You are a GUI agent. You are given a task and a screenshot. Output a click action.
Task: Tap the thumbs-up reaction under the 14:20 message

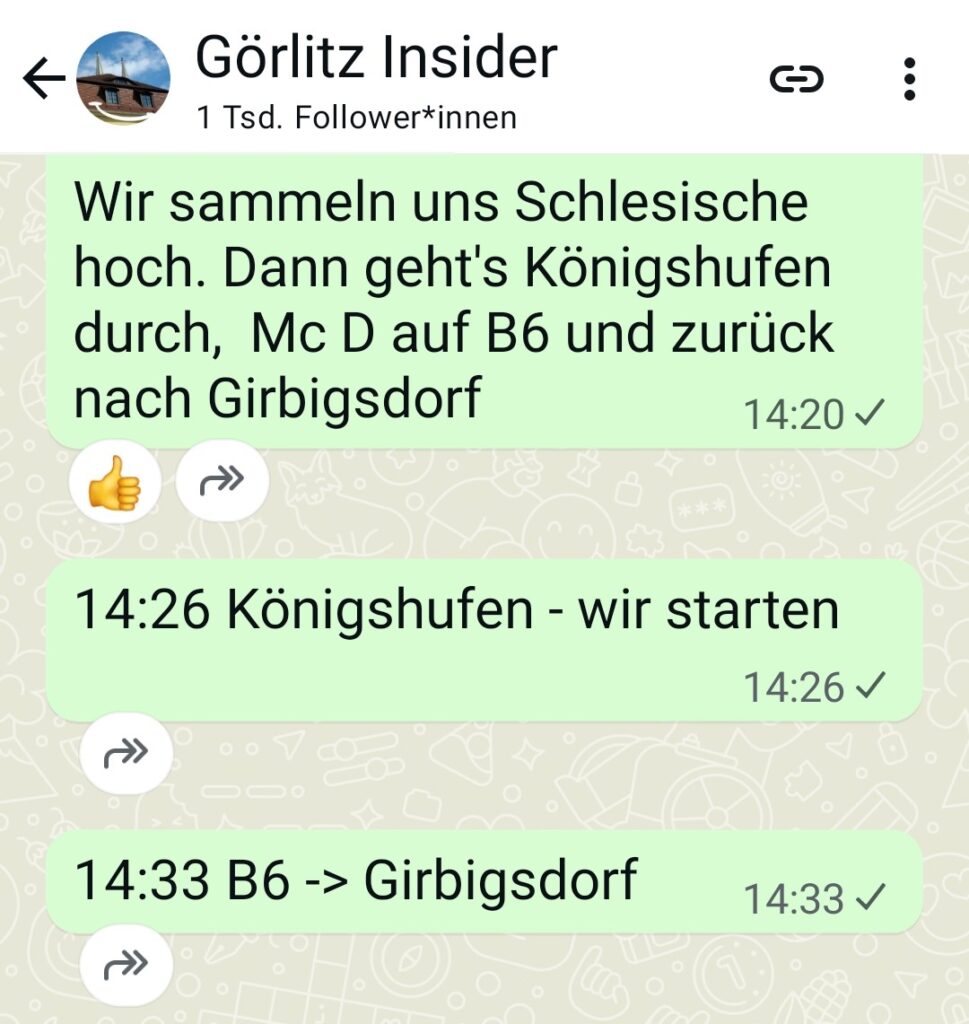click(x=115, y=483)
